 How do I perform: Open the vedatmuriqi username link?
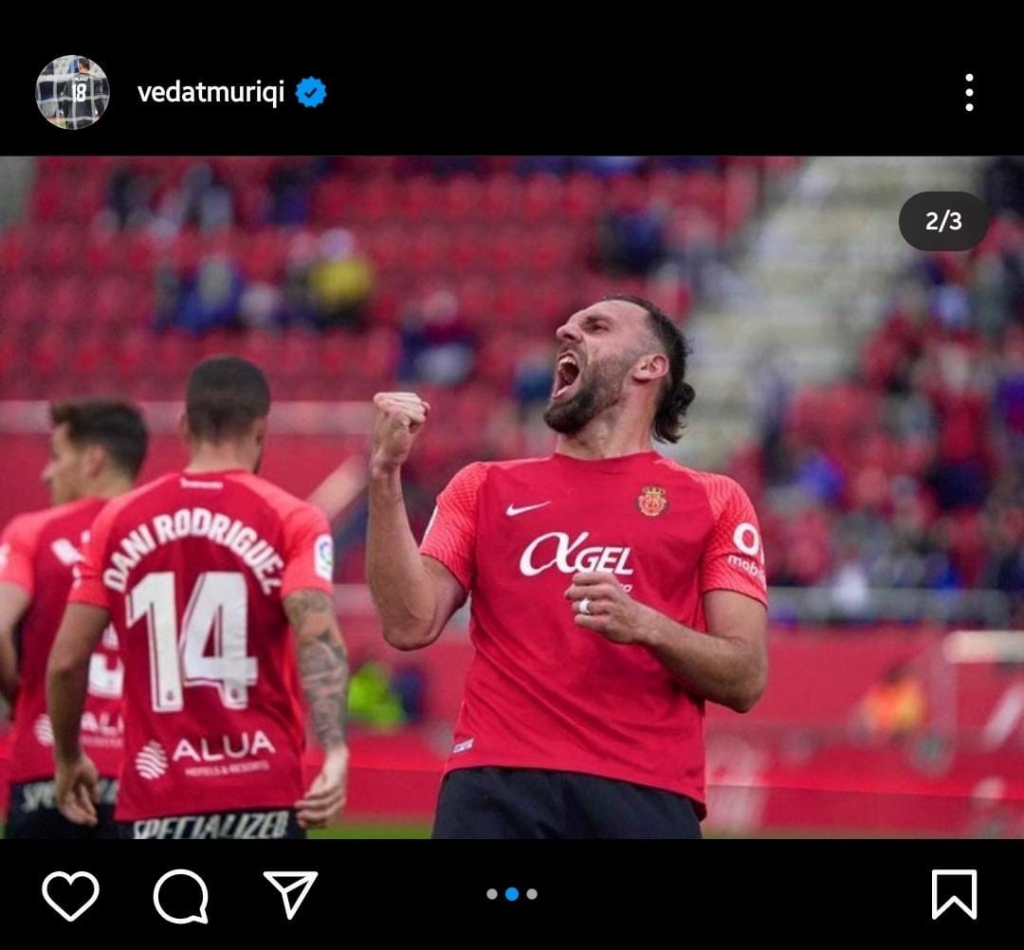210,93
